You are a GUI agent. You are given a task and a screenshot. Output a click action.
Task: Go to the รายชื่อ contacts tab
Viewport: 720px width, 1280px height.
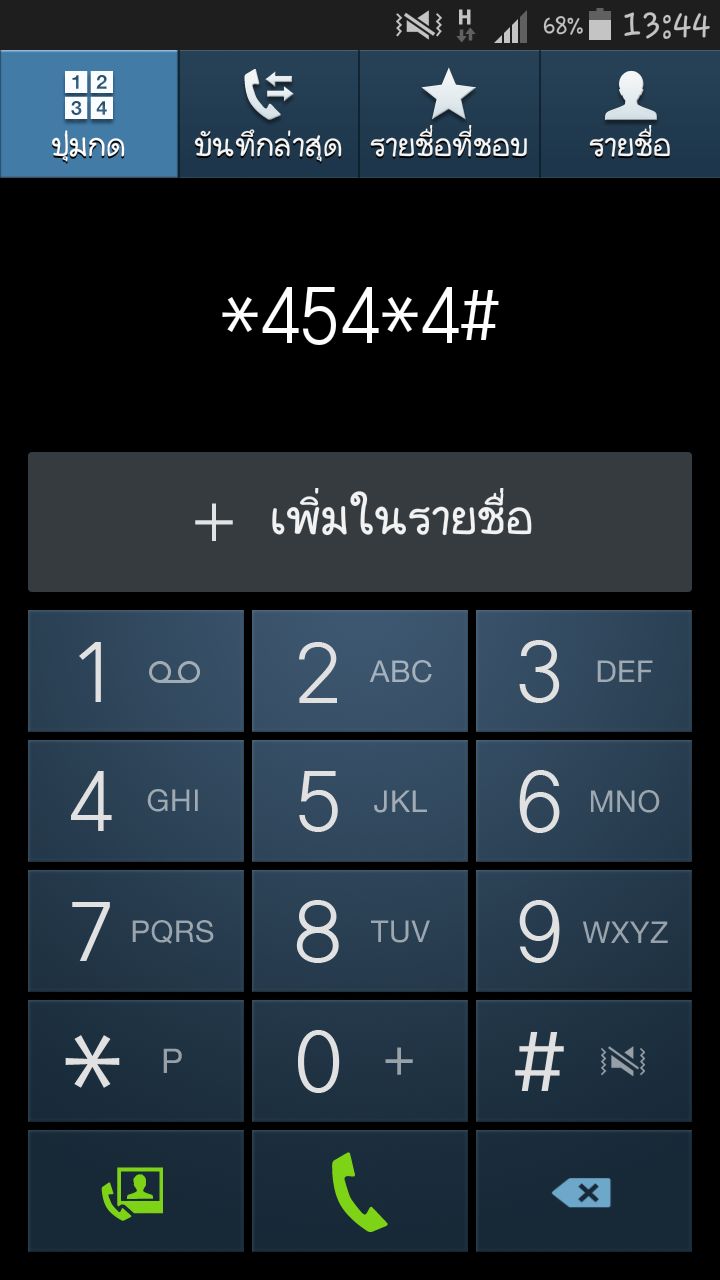(630, 114)
